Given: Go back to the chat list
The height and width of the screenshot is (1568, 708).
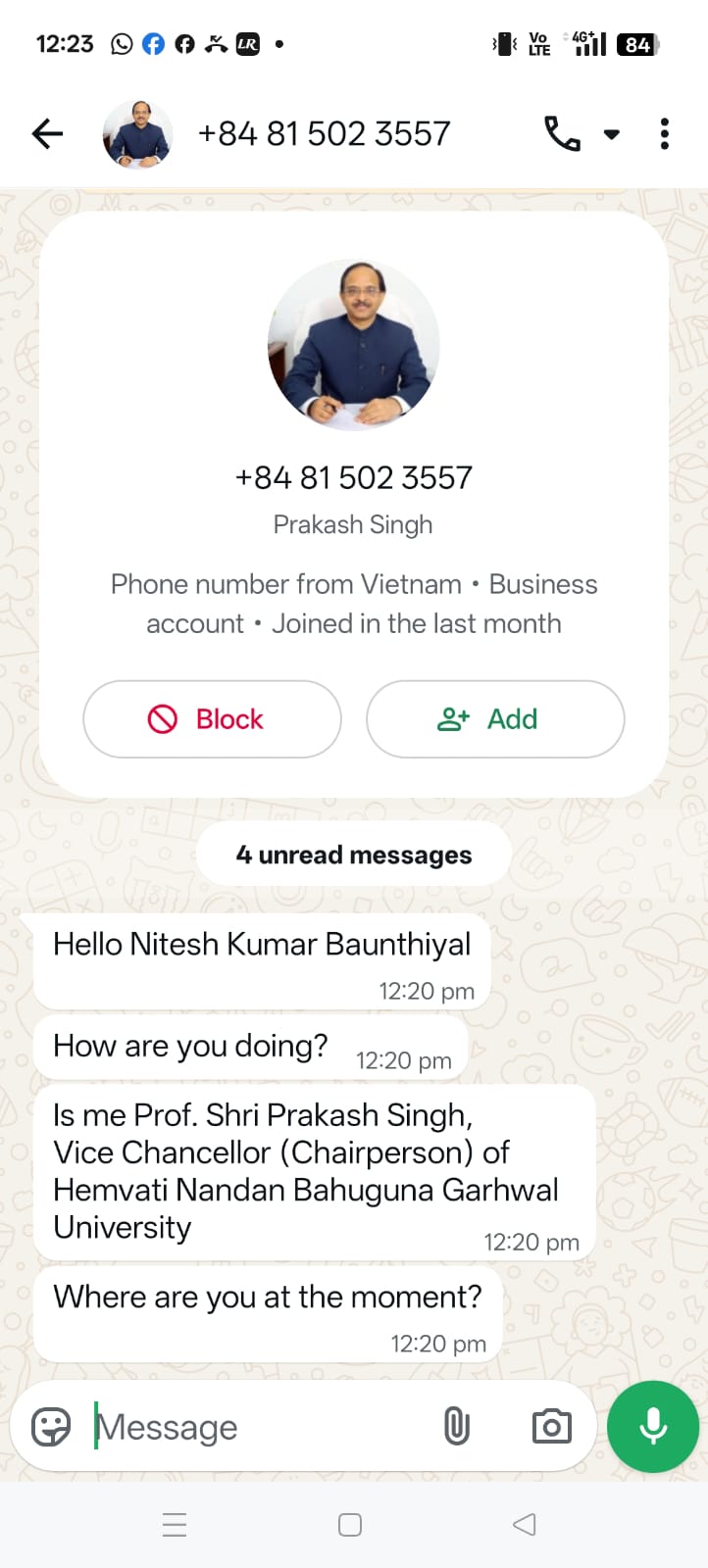Looking at the screenshot, I should coord(47,133).
